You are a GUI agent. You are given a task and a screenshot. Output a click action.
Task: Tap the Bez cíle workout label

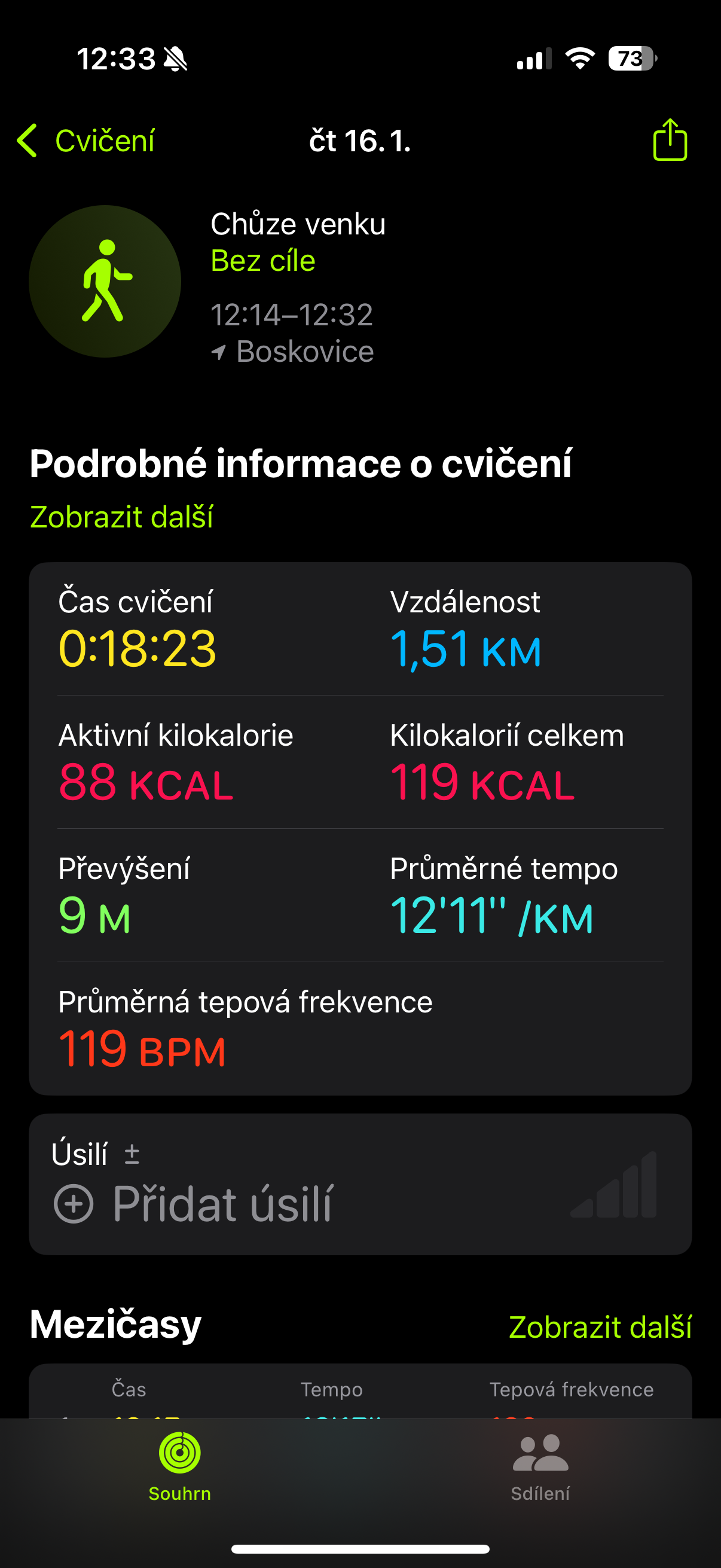tap(263, 261)
